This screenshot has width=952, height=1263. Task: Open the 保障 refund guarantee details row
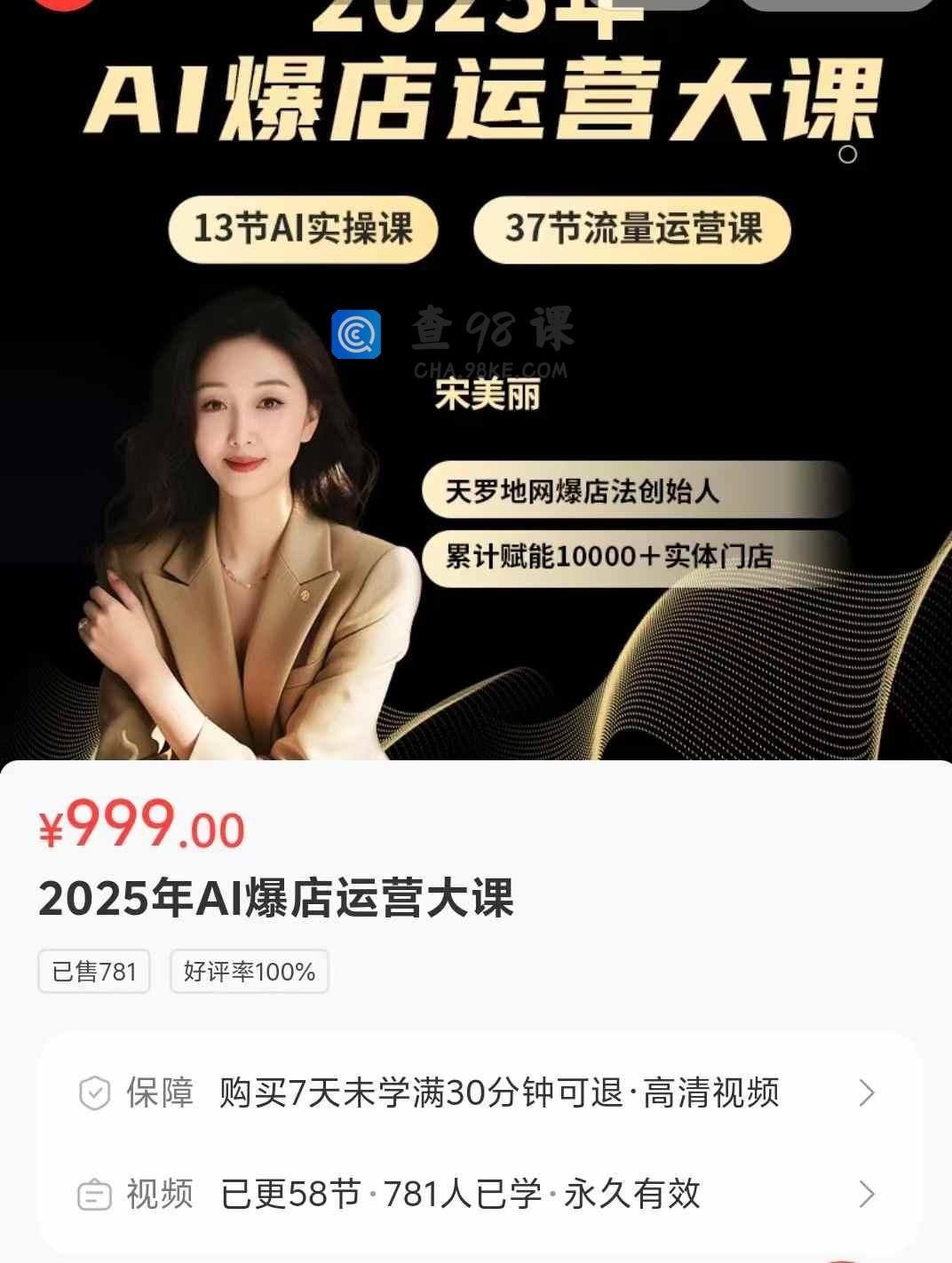478,1092
